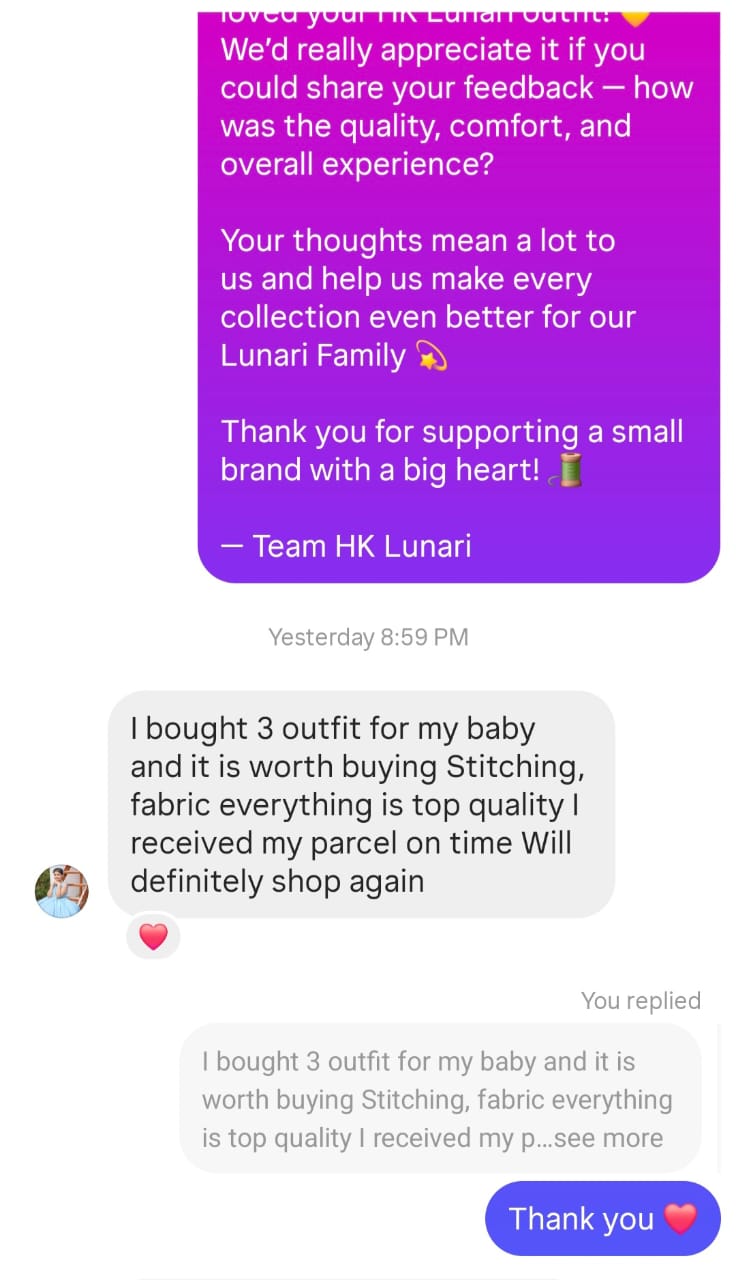Tap the heart emoji inside the Thank you bubble
736x1280 pixels.
pyautogui.click(x=677, y=1218)
